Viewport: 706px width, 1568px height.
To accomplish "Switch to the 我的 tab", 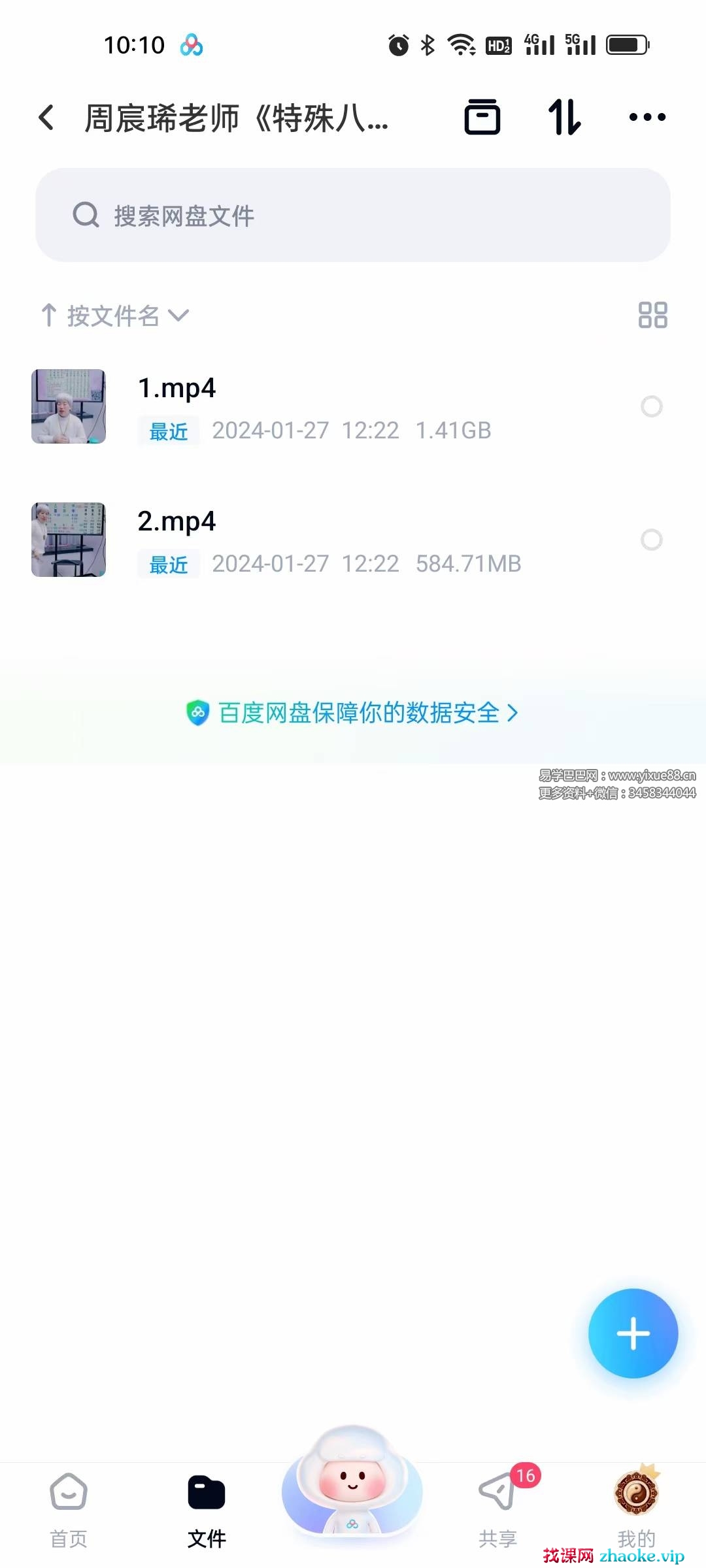I will point(636,1506).
